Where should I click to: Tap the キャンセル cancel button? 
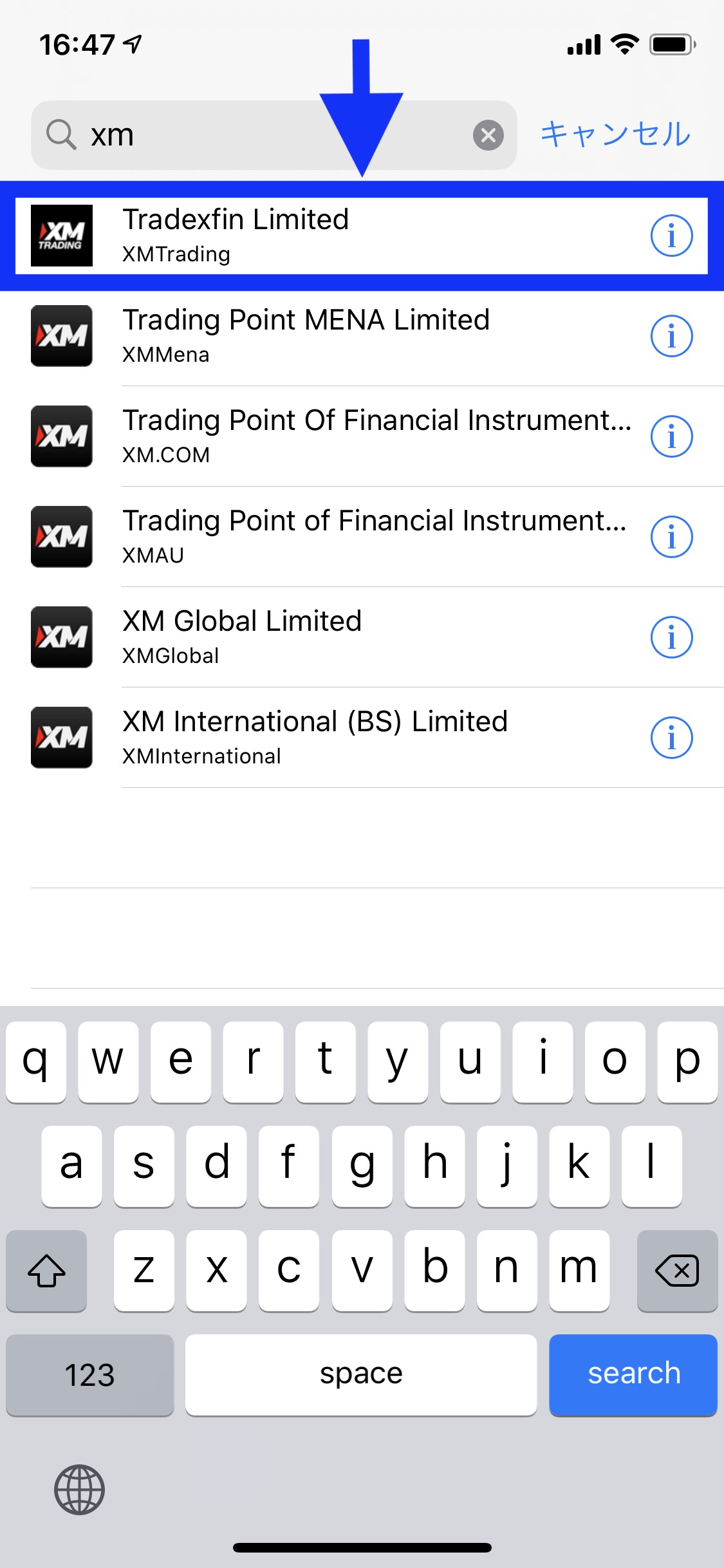coord(615,135)
